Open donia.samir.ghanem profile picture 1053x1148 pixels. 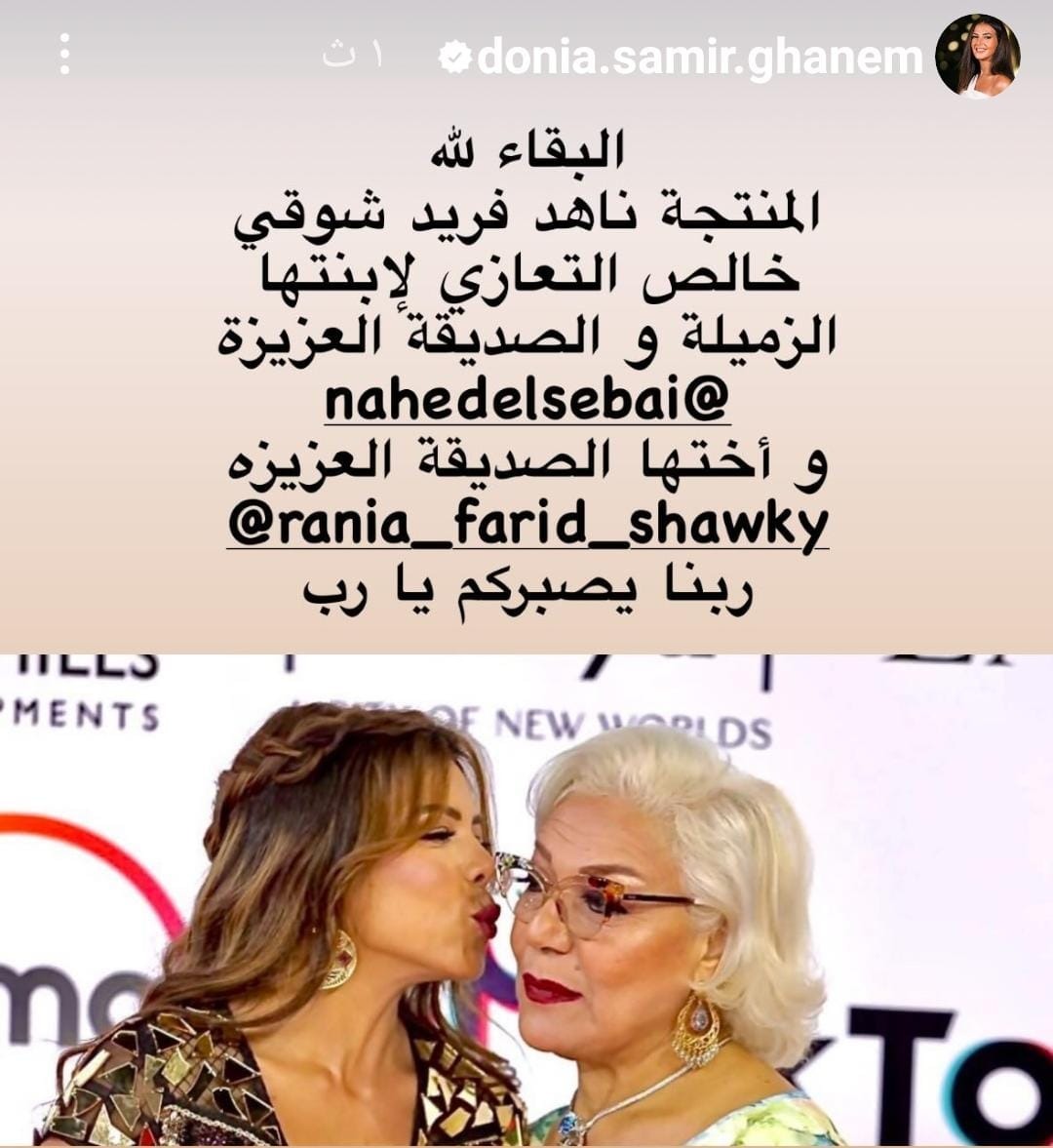(x=977, y=57)
